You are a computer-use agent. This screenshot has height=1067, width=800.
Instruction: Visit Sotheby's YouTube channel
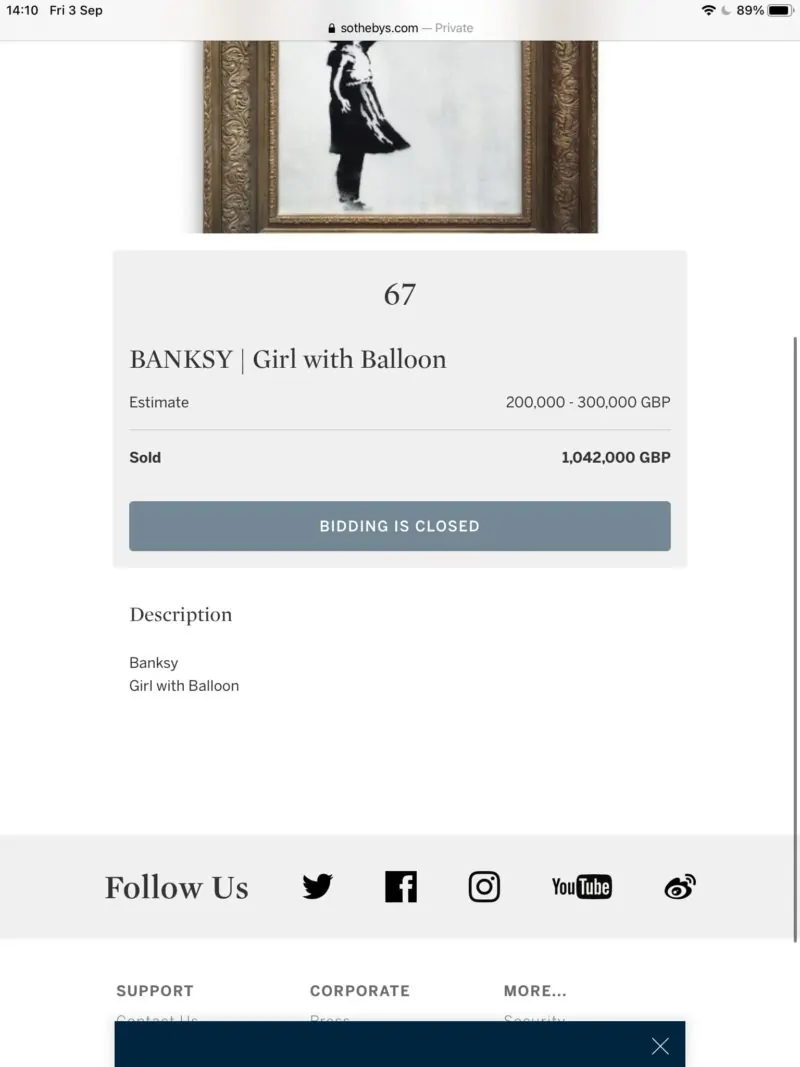[581, 886]
